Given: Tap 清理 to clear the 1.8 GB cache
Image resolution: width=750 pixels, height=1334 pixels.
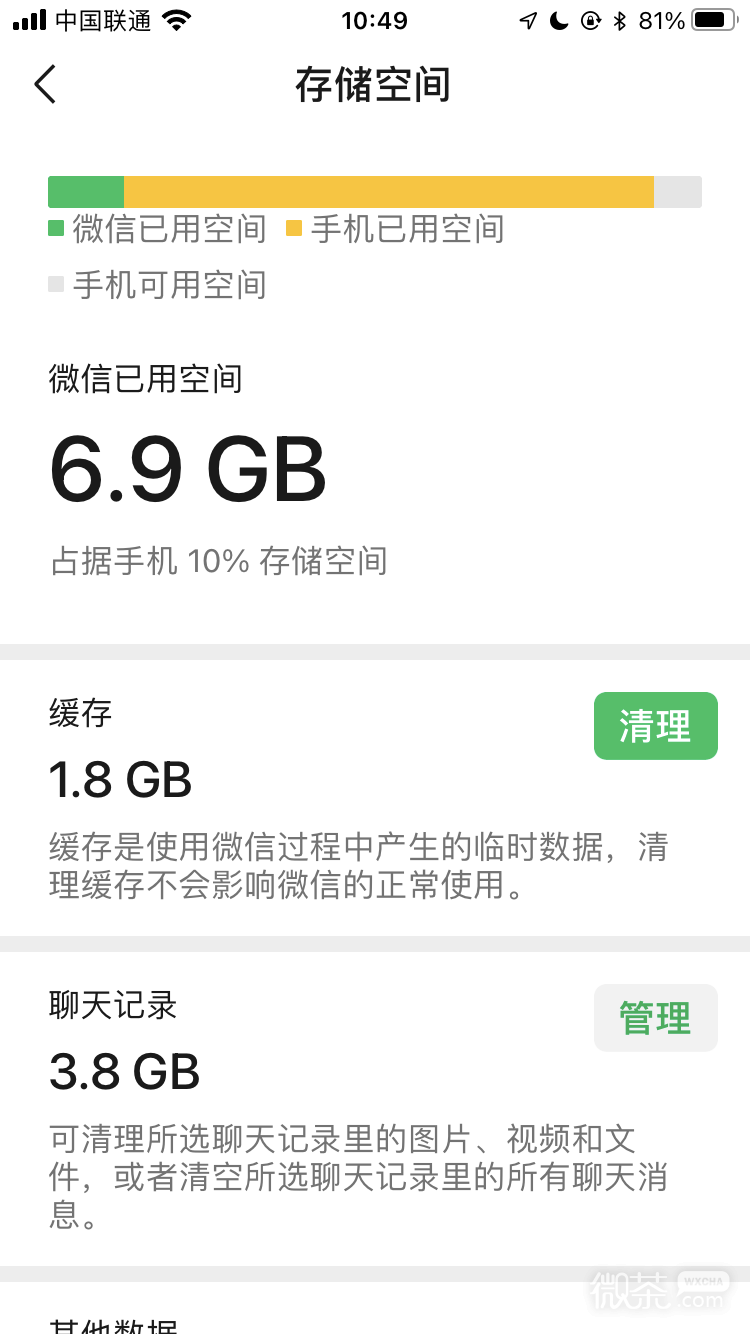Looking at the screenshot, I should 655,726.
